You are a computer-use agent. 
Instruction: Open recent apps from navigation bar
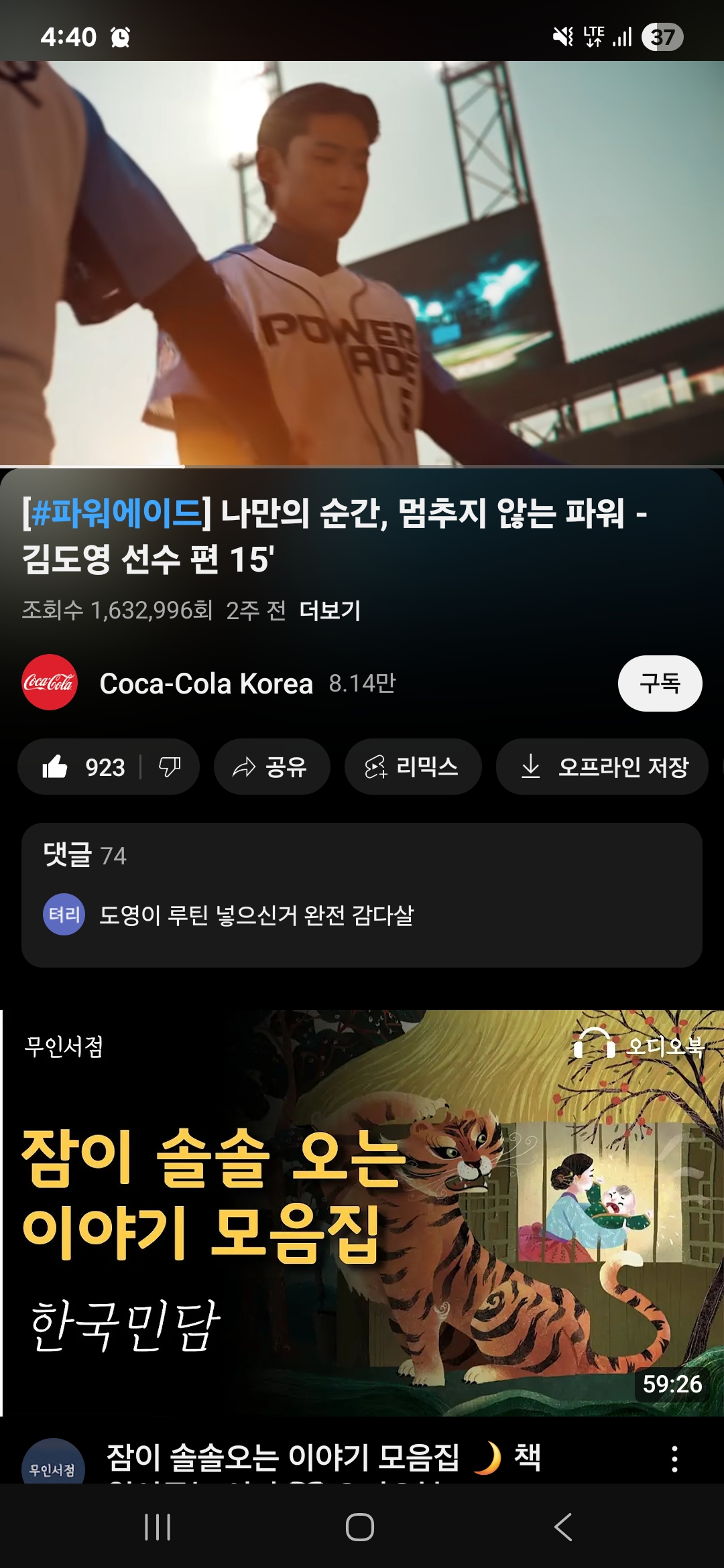click(158, 1527)
